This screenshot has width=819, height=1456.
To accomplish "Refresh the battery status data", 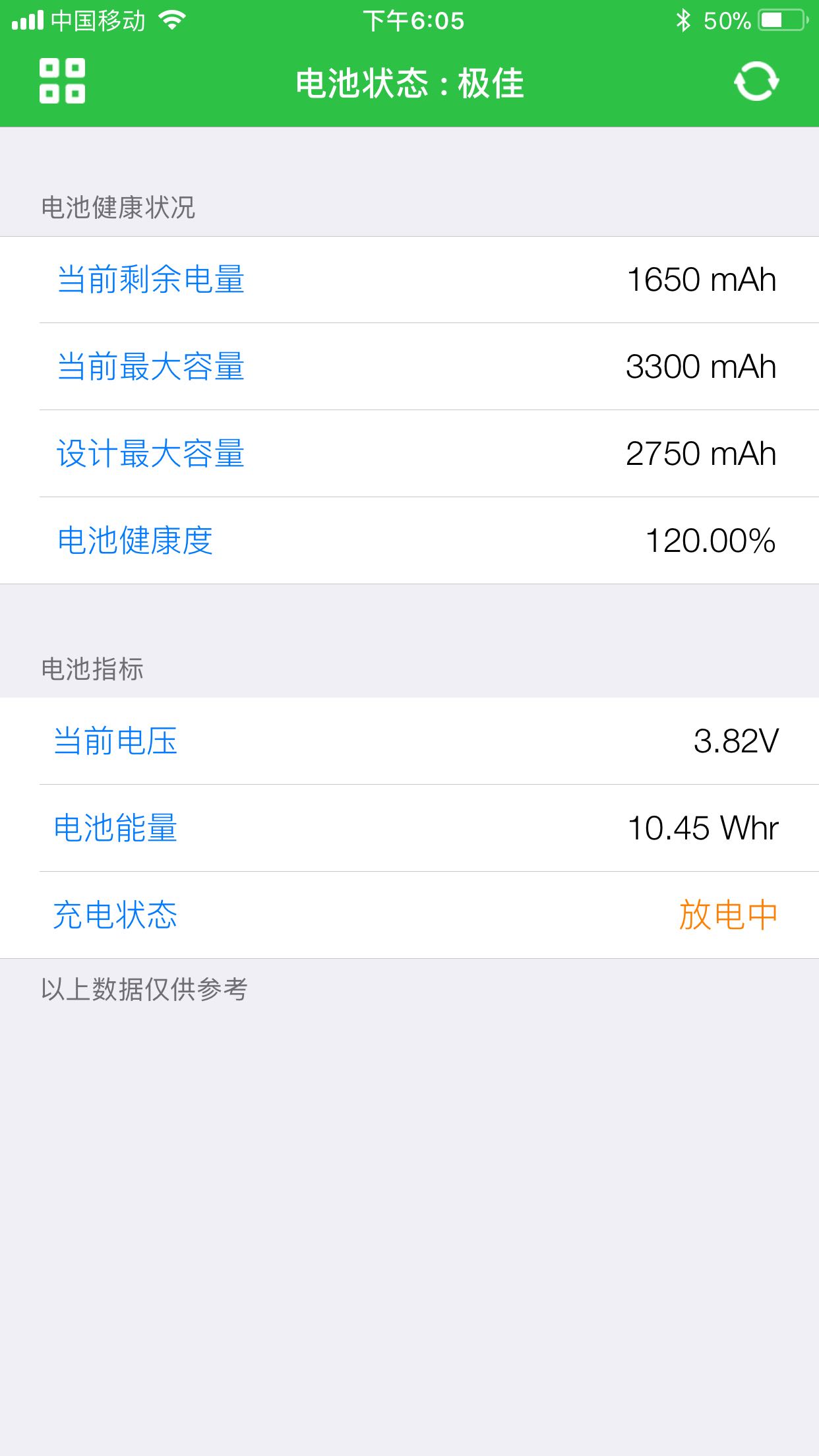I will coord(756,82).
